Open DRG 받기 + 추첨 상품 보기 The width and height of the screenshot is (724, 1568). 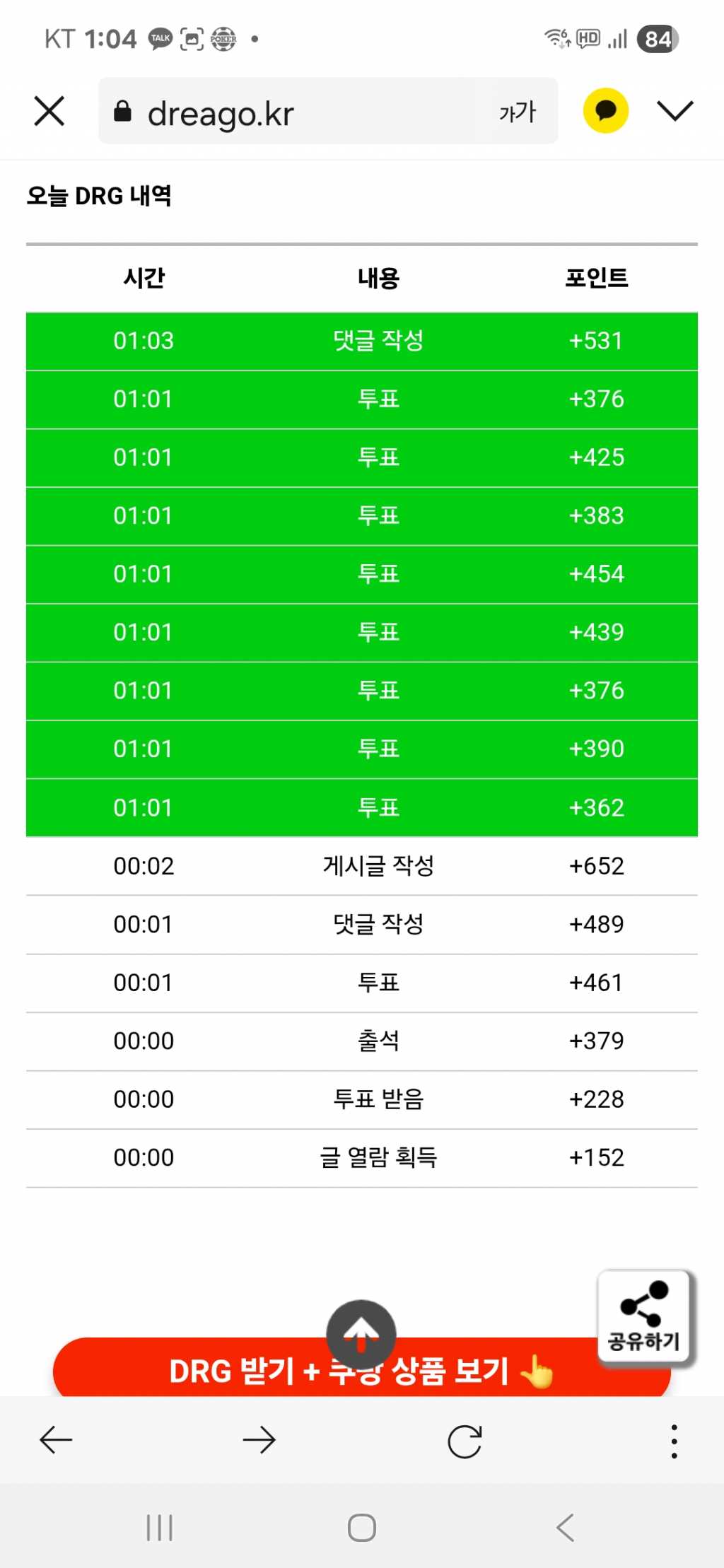point(212,1371)
